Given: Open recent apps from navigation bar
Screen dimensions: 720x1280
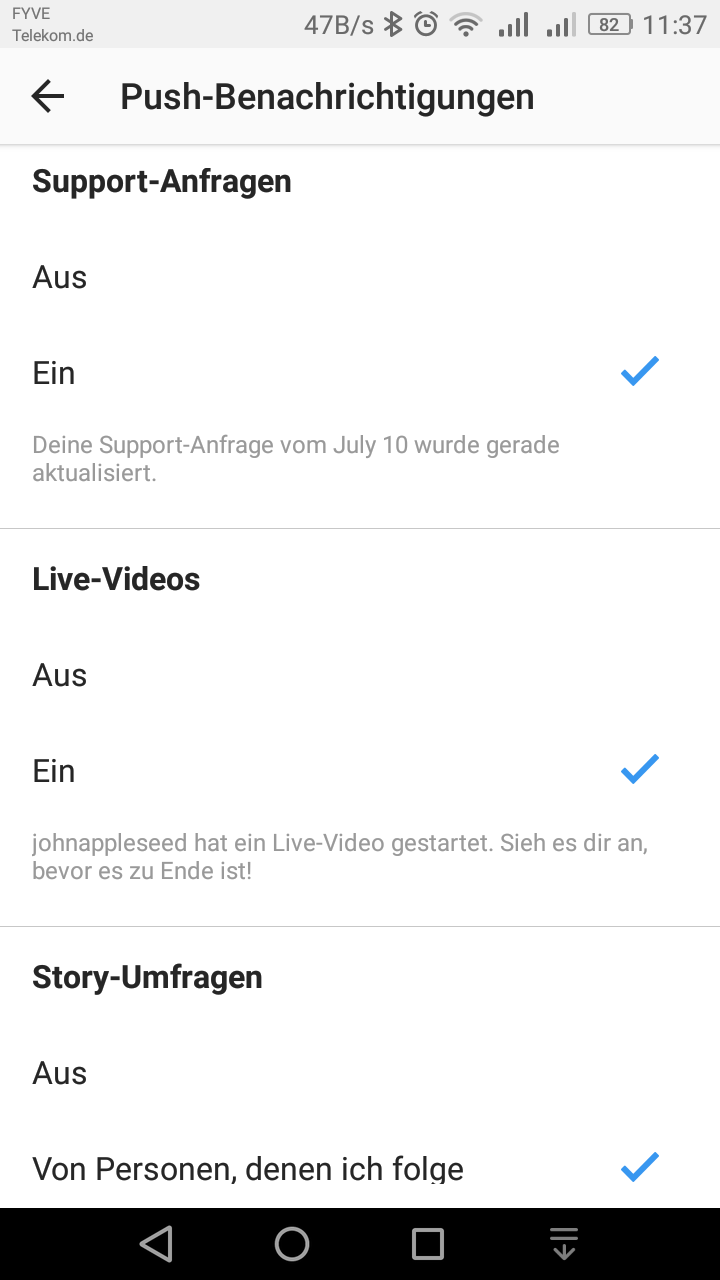Looking at the screenshot, I should [x=428, y=1243].
